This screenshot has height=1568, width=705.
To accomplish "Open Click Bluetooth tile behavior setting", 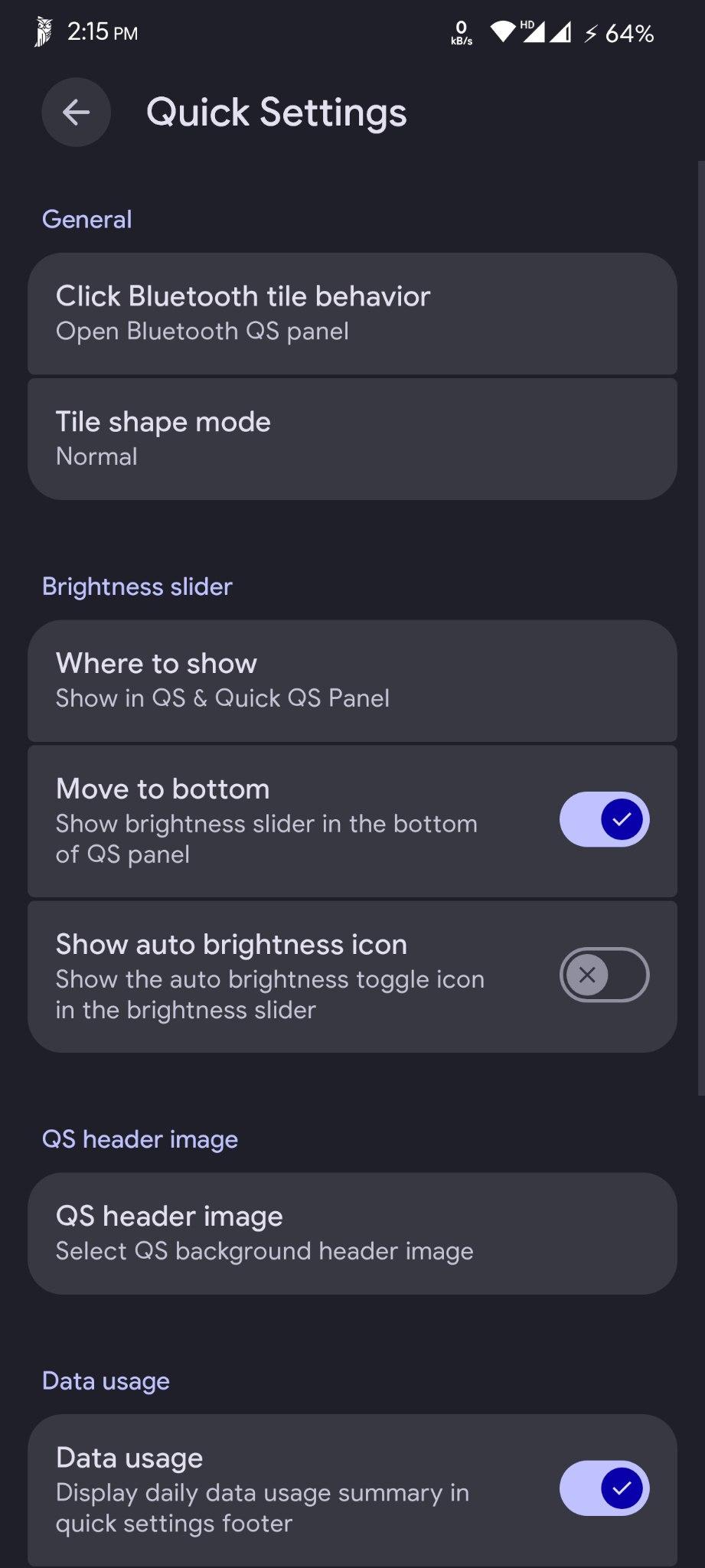I will click(352, 313).
